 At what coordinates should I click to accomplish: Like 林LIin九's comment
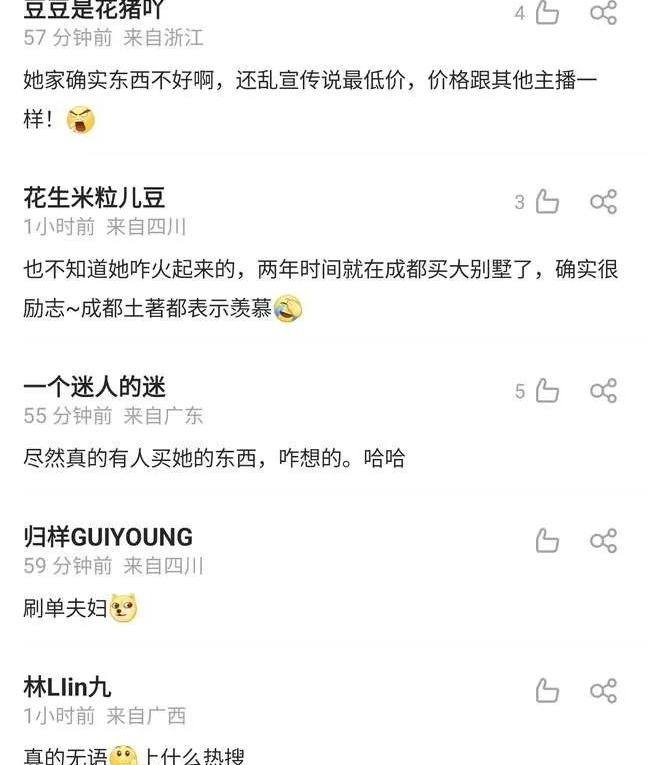point(547,690)
